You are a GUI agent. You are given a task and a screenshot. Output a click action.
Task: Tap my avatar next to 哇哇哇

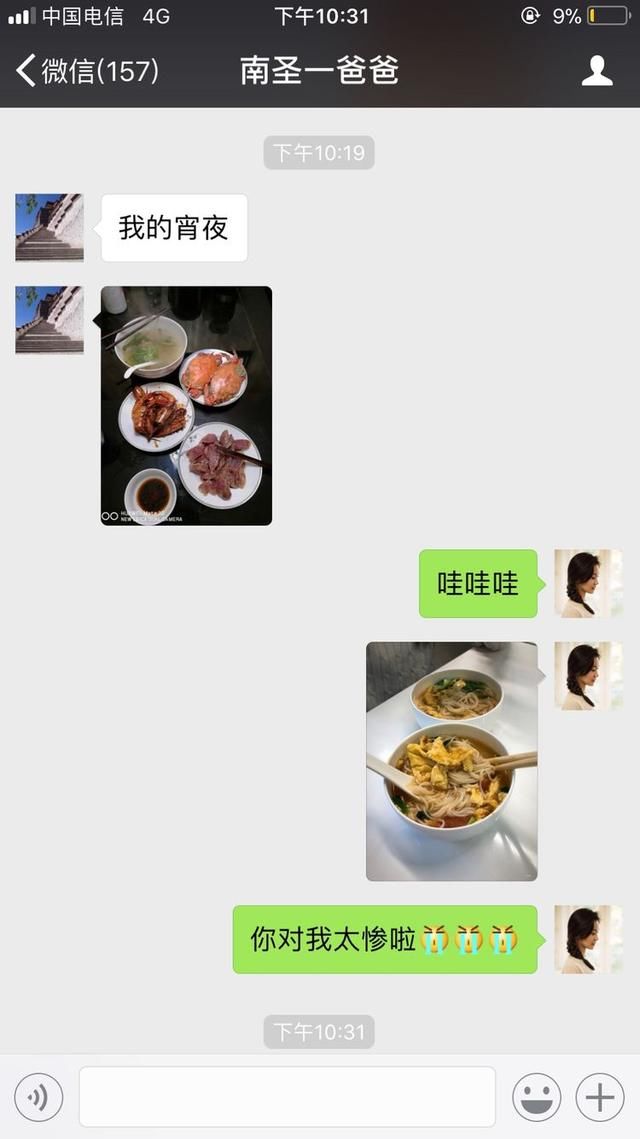tap(588, 584)
